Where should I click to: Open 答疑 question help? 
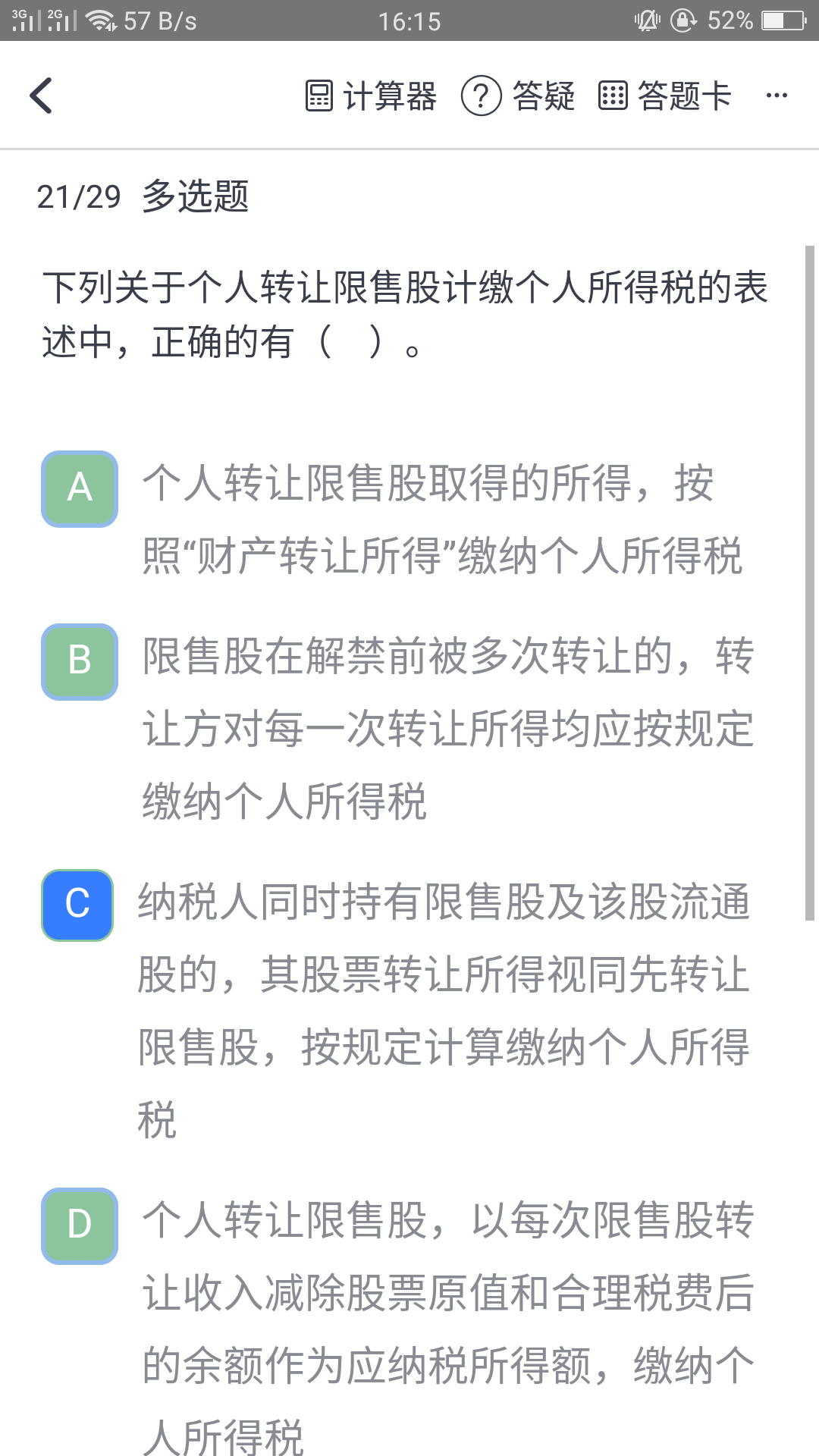[519, 96]
